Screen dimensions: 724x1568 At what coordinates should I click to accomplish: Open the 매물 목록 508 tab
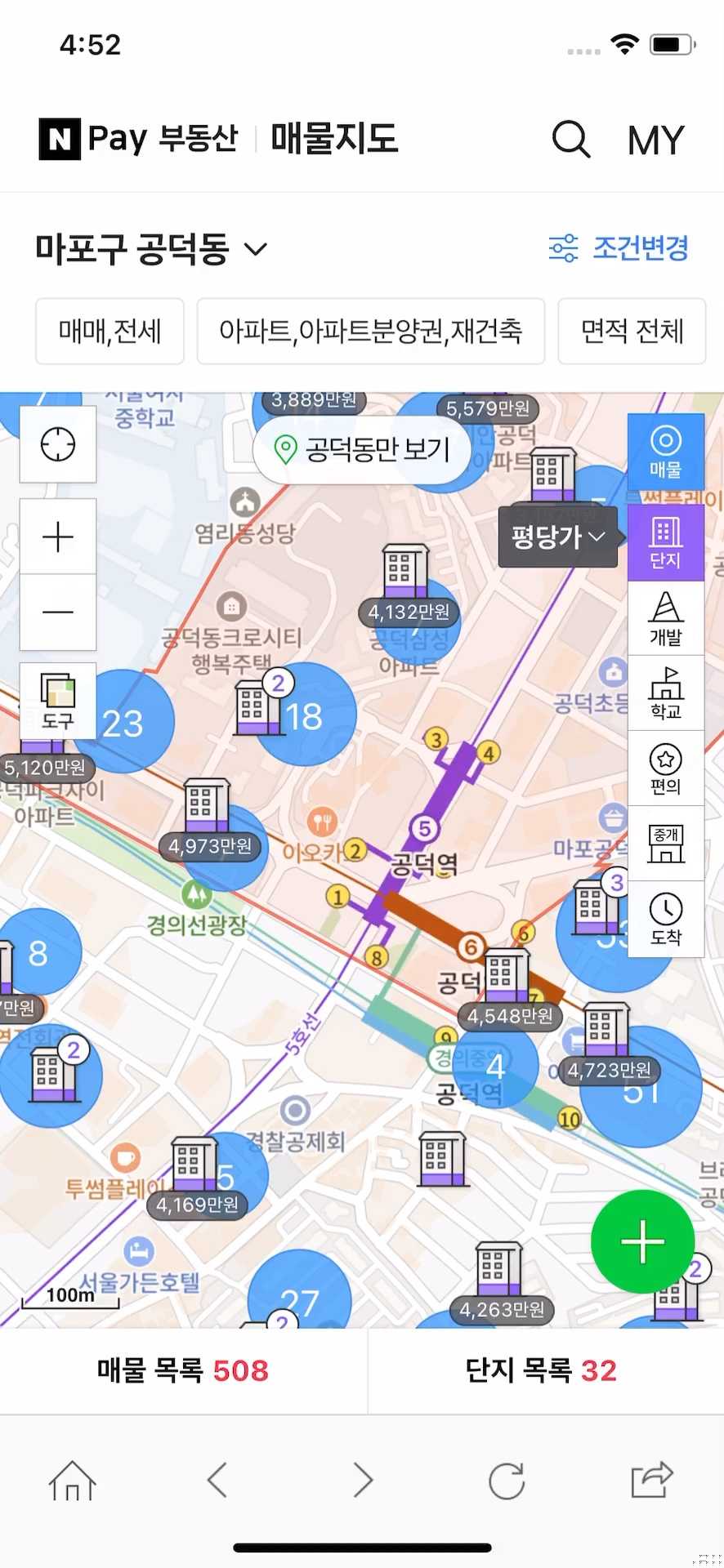pyautogui.click(x=181, y=1372)
